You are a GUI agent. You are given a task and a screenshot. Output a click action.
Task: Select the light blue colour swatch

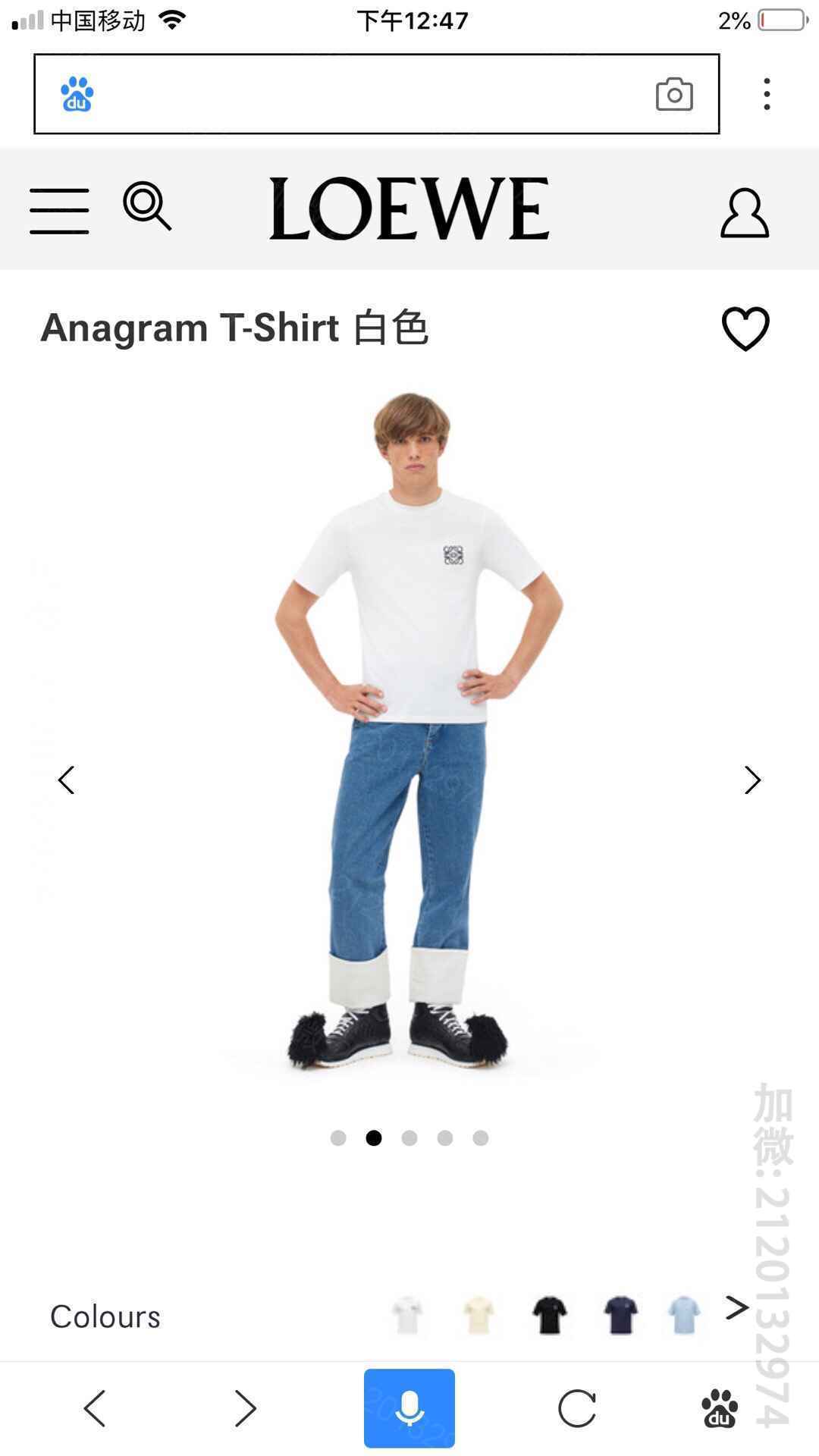pyautogui.click(x=684, y=1314)
